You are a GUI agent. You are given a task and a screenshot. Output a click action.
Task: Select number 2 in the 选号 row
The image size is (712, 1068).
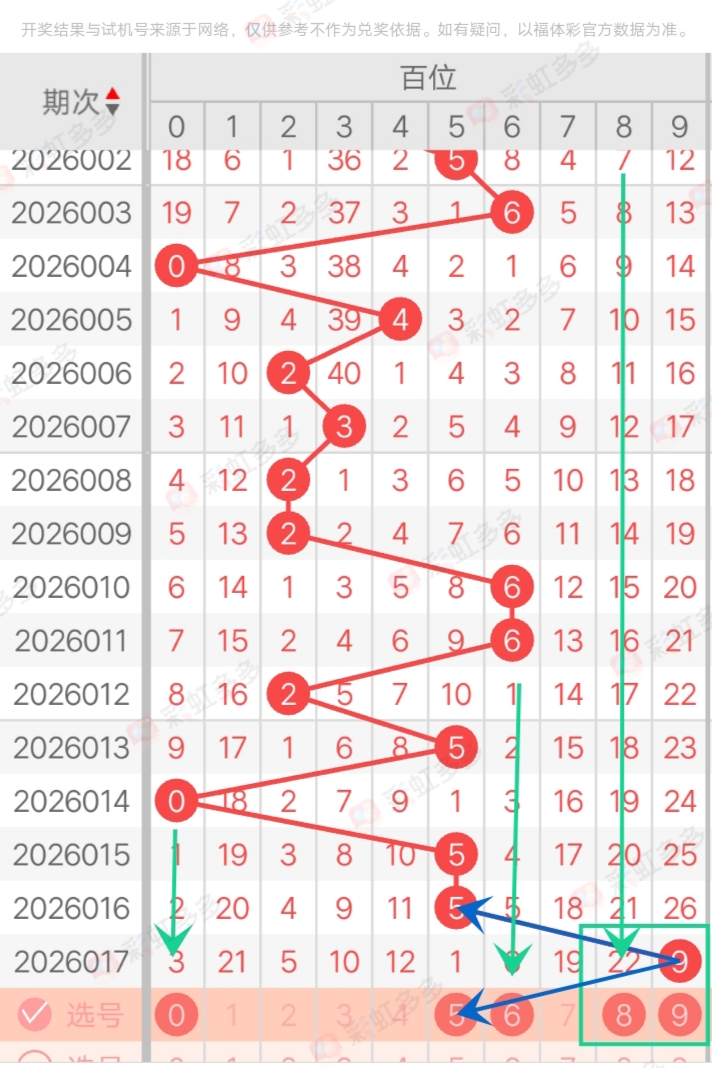coord(288,1015)
